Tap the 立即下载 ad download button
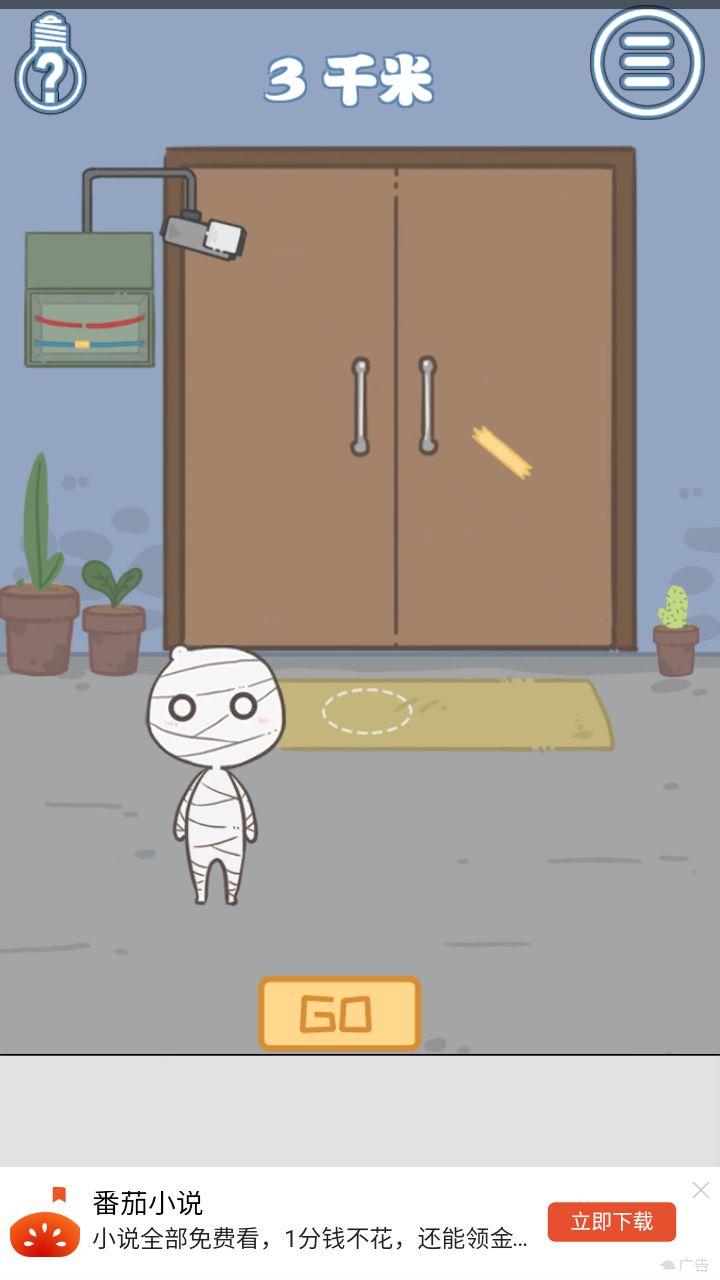Viewport: 720px width, 1280px height. coord(611,1222)
